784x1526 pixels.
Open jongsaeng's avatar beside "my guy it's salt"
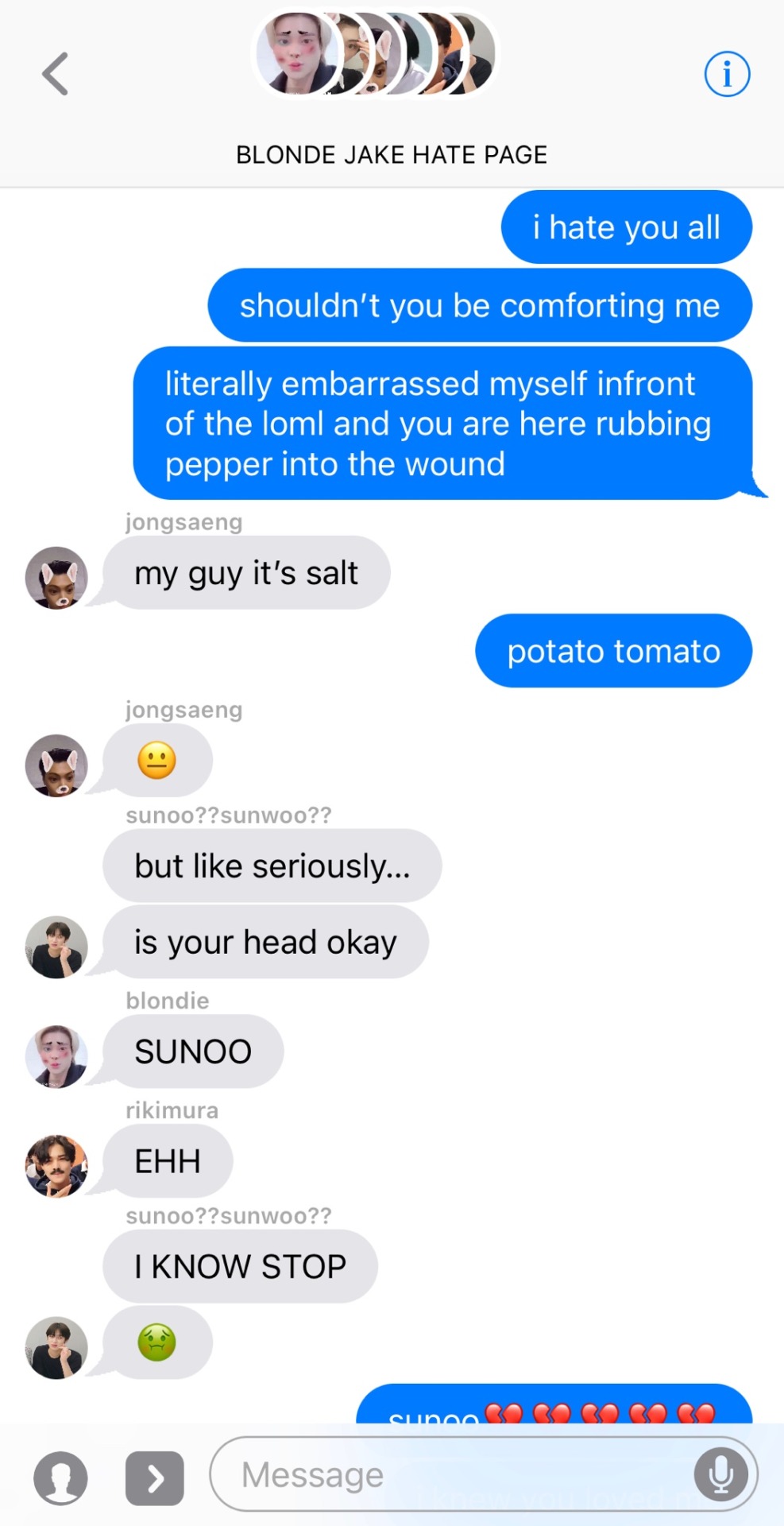(x=56, y=578)
